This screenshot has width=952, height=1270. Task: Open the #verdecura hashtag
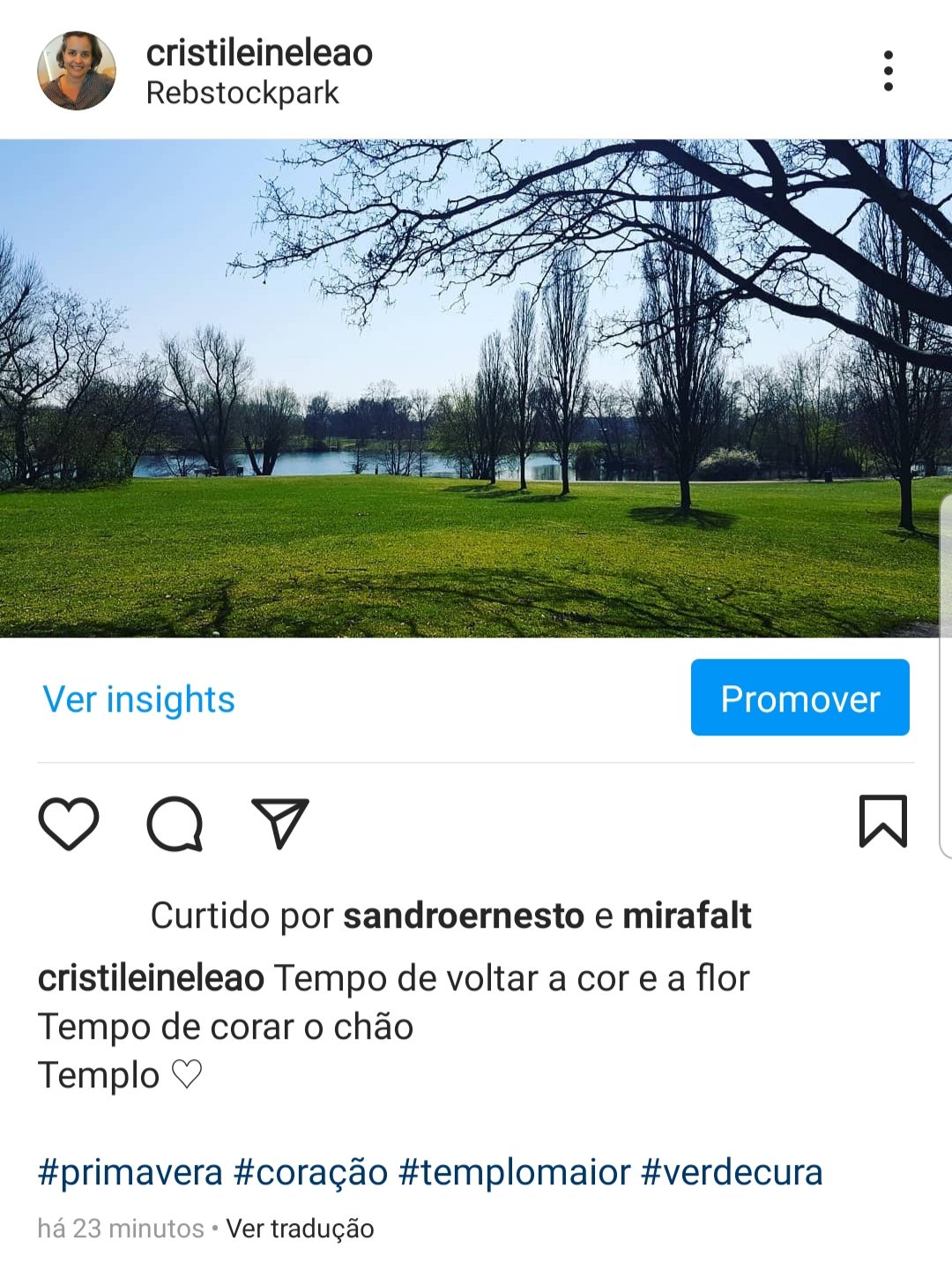pos(732,1172)
